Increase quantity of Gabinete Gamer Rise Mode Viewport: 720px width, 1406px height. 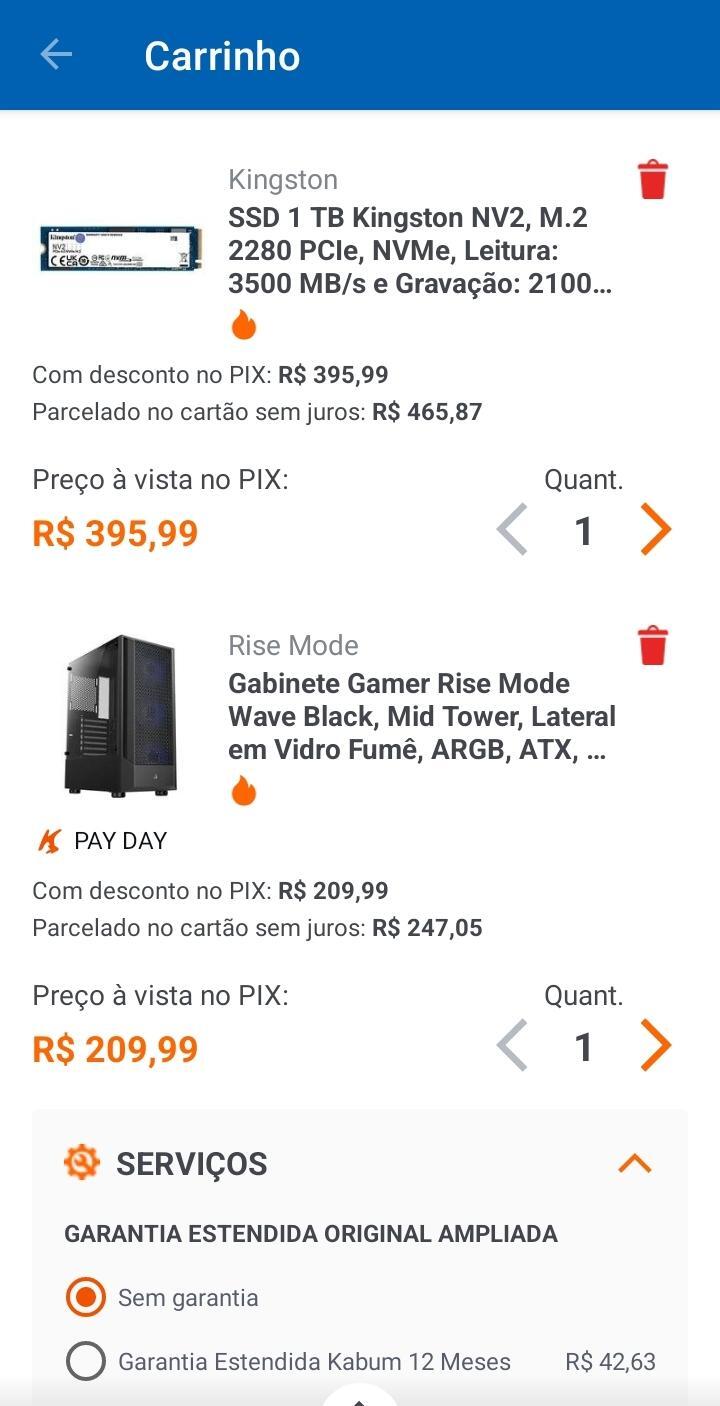point(656,1046)
